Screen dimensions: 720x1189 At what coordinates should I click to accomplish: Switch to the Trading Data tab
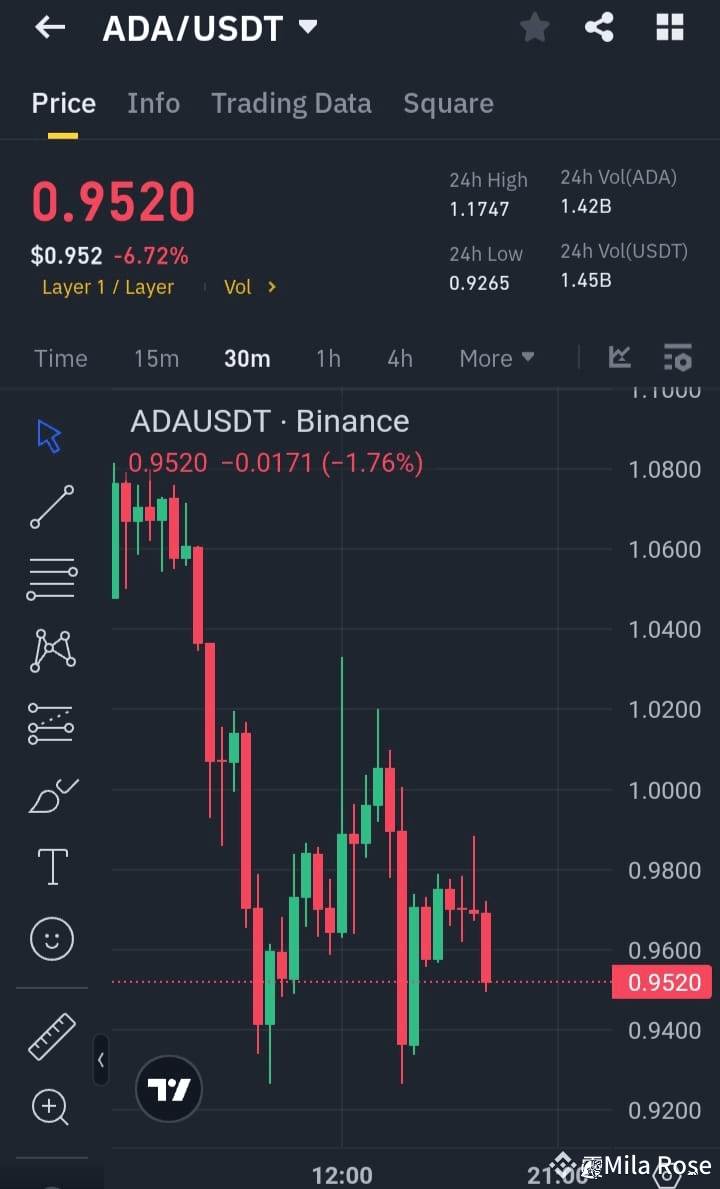click(x=291, y=103)
